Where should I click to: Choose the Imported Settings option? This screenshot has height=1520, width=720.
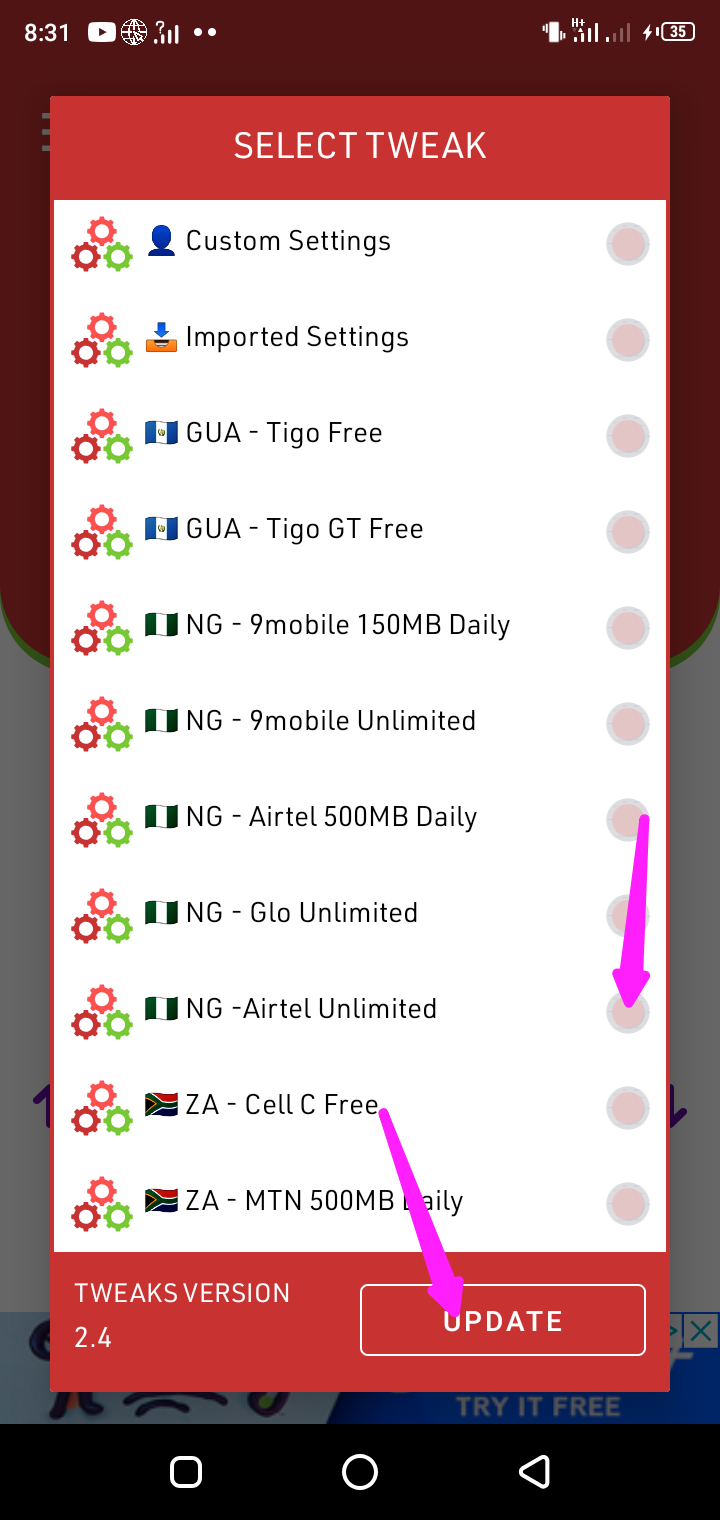click(x=627, y=340)
